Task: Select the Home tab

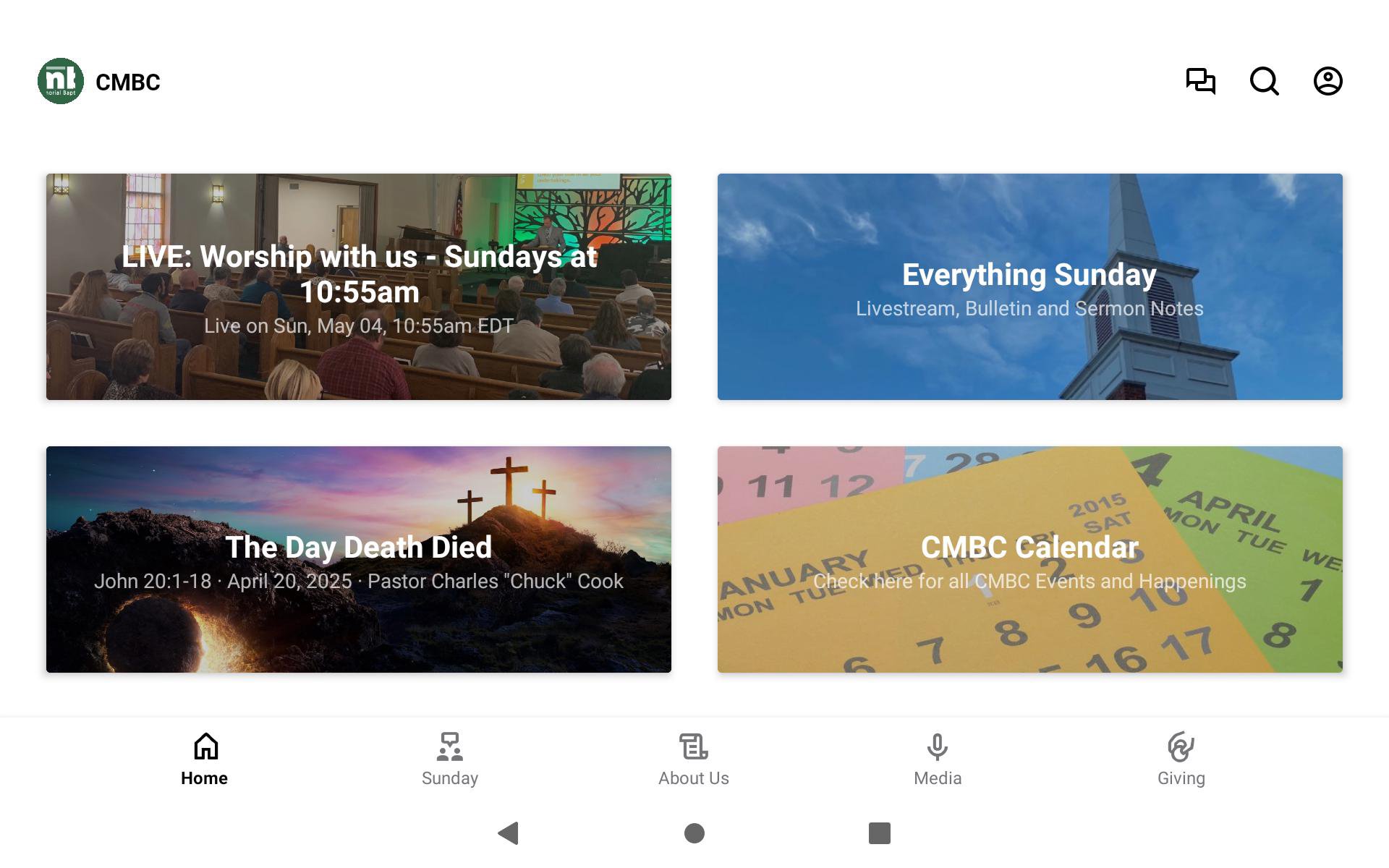Action: coord(205,759)
